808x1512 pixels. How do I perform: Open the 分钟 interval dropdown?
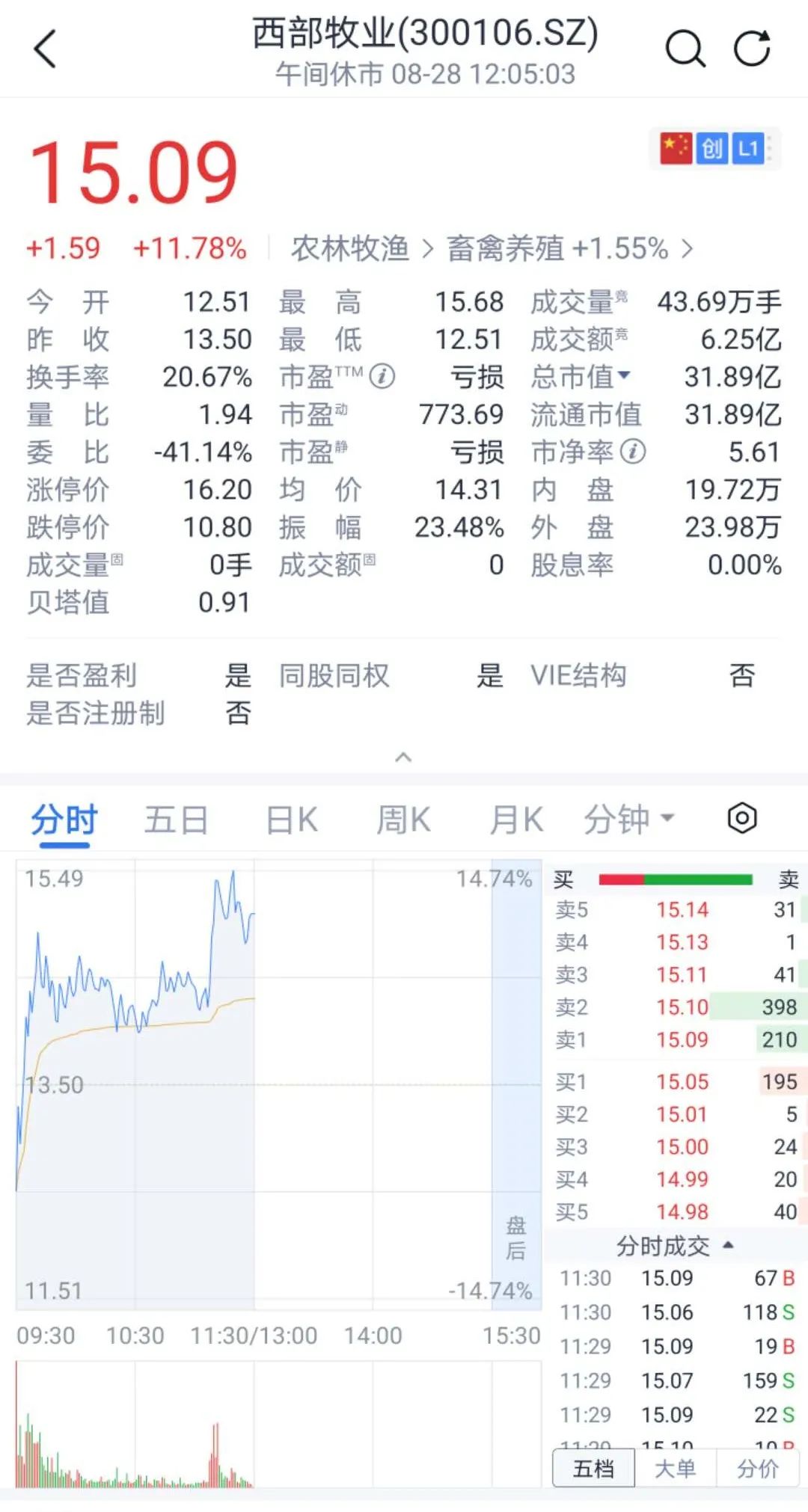[629, 820]
